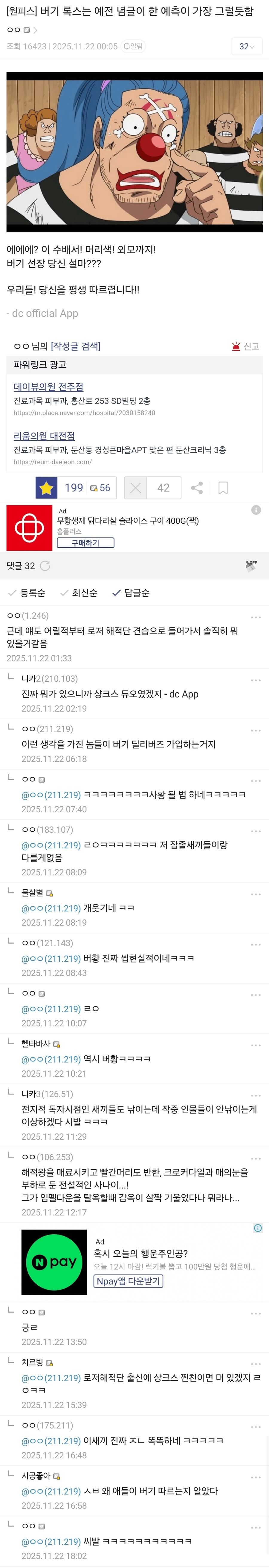
Task: Report this post with 신고
Action: click(246, 346)
